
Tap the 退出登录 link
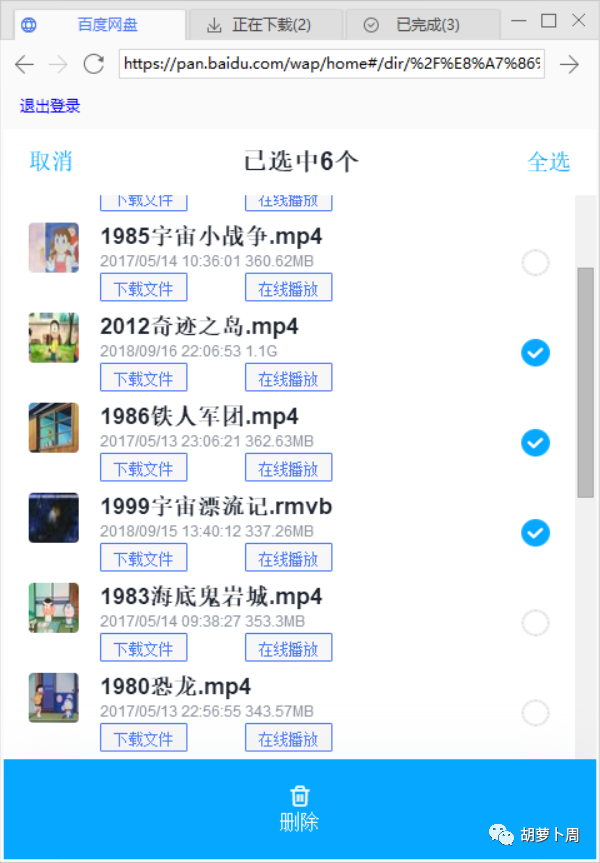pyautogui.click(x=50, y=106)
